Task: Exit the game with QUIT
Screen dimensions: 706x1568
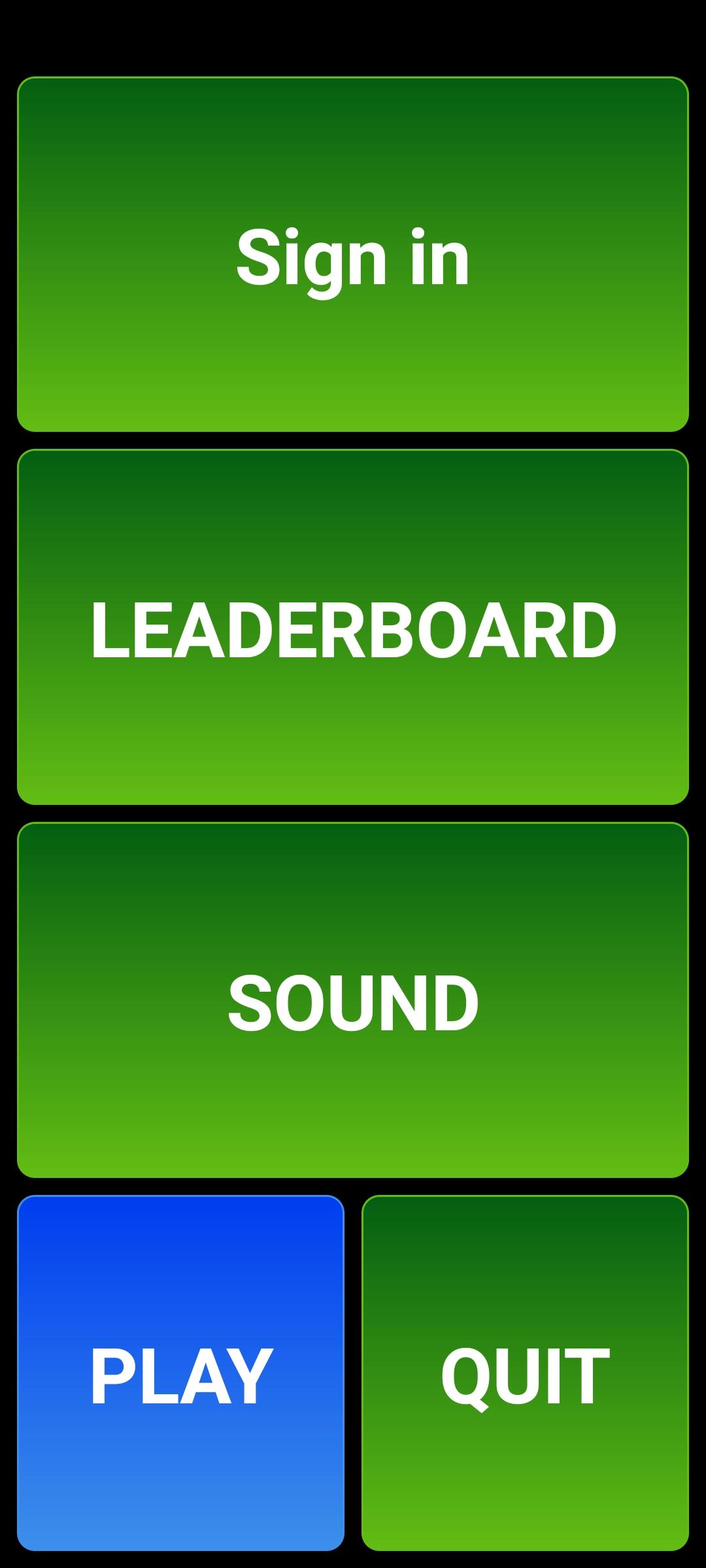Action: pyautogui.click(x=525, y=1373)
